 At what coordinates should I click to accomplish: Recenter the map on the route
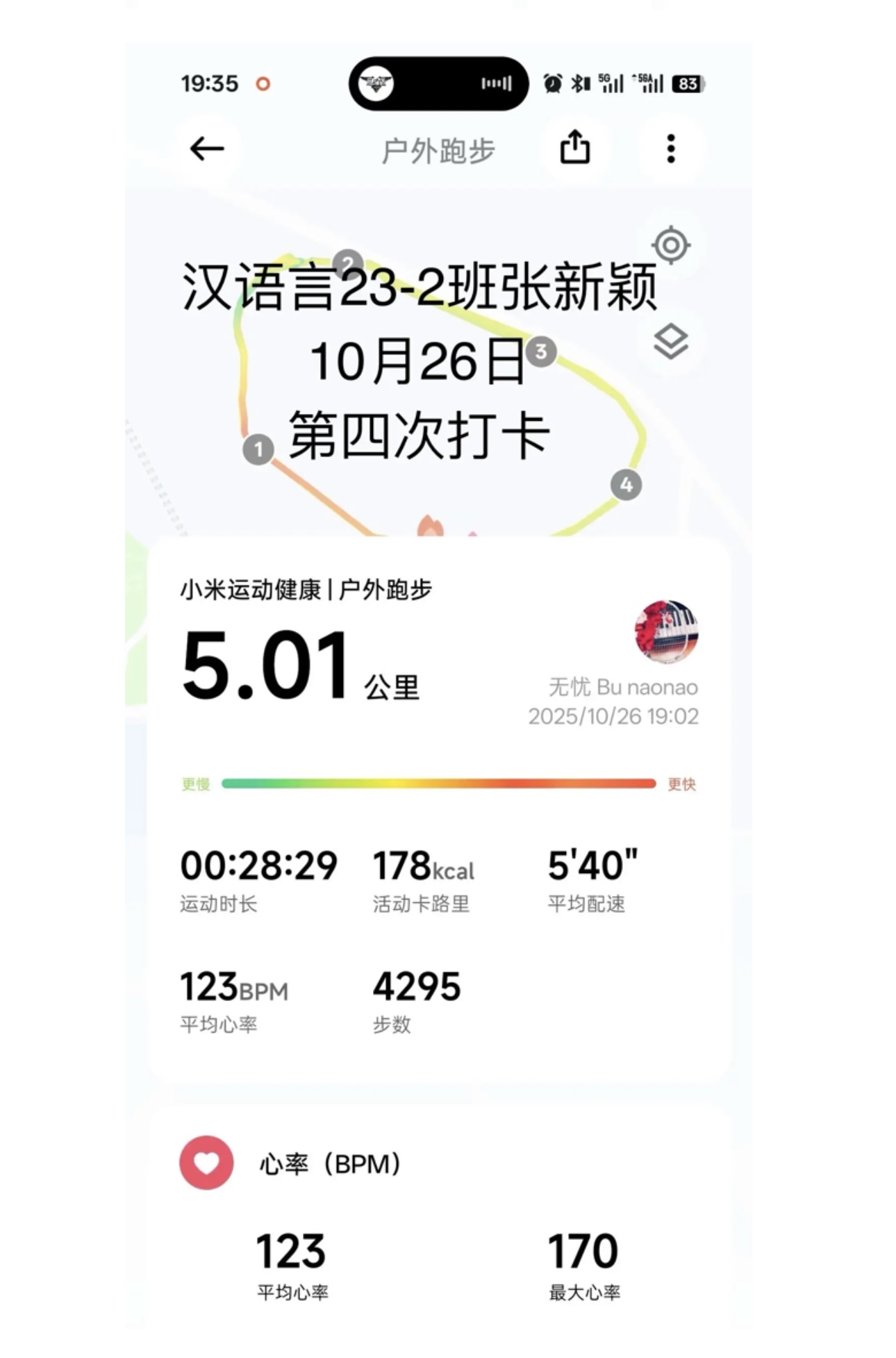(x=670, y=245)
